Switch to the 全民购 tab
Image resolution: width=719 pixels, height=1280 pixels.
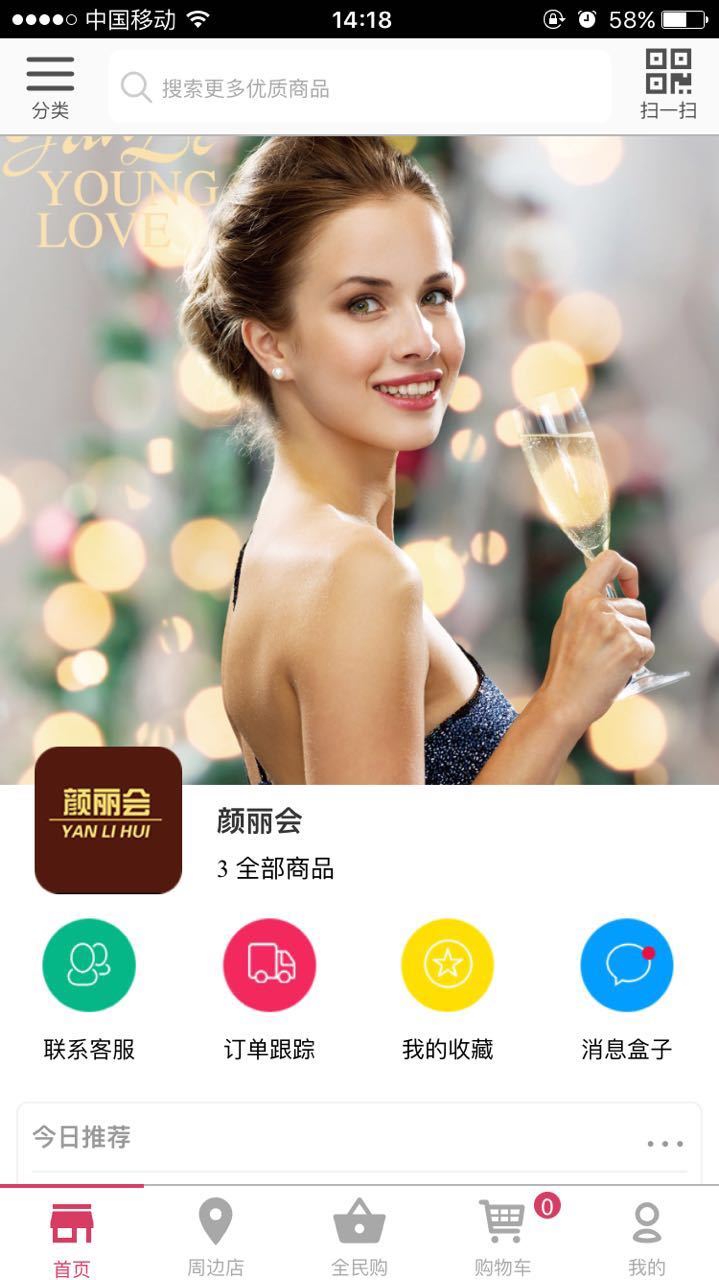[x=359, y=1238]
